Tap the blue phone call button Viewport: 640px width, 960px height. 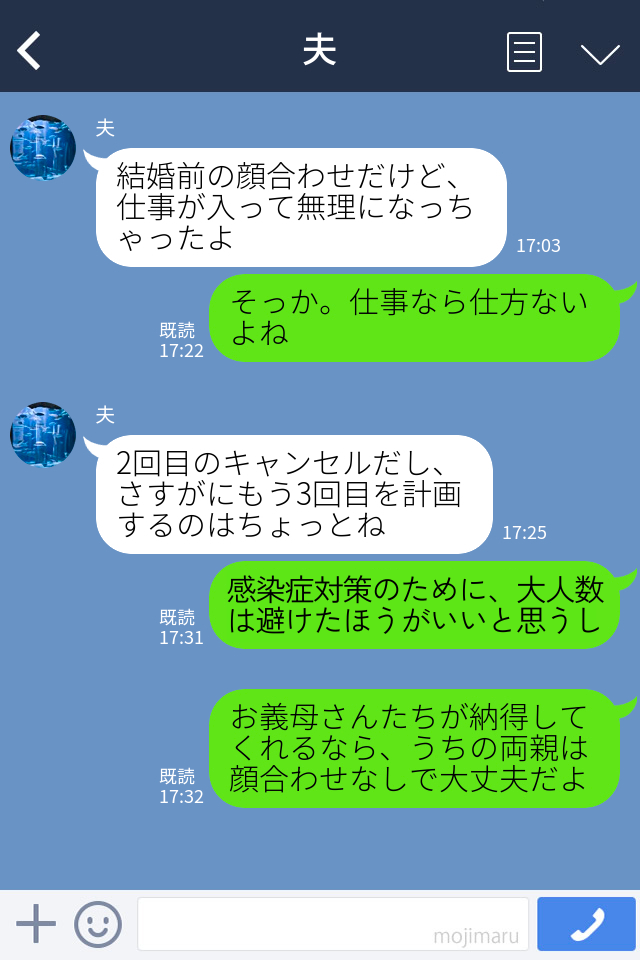click(x=586, y=924)
